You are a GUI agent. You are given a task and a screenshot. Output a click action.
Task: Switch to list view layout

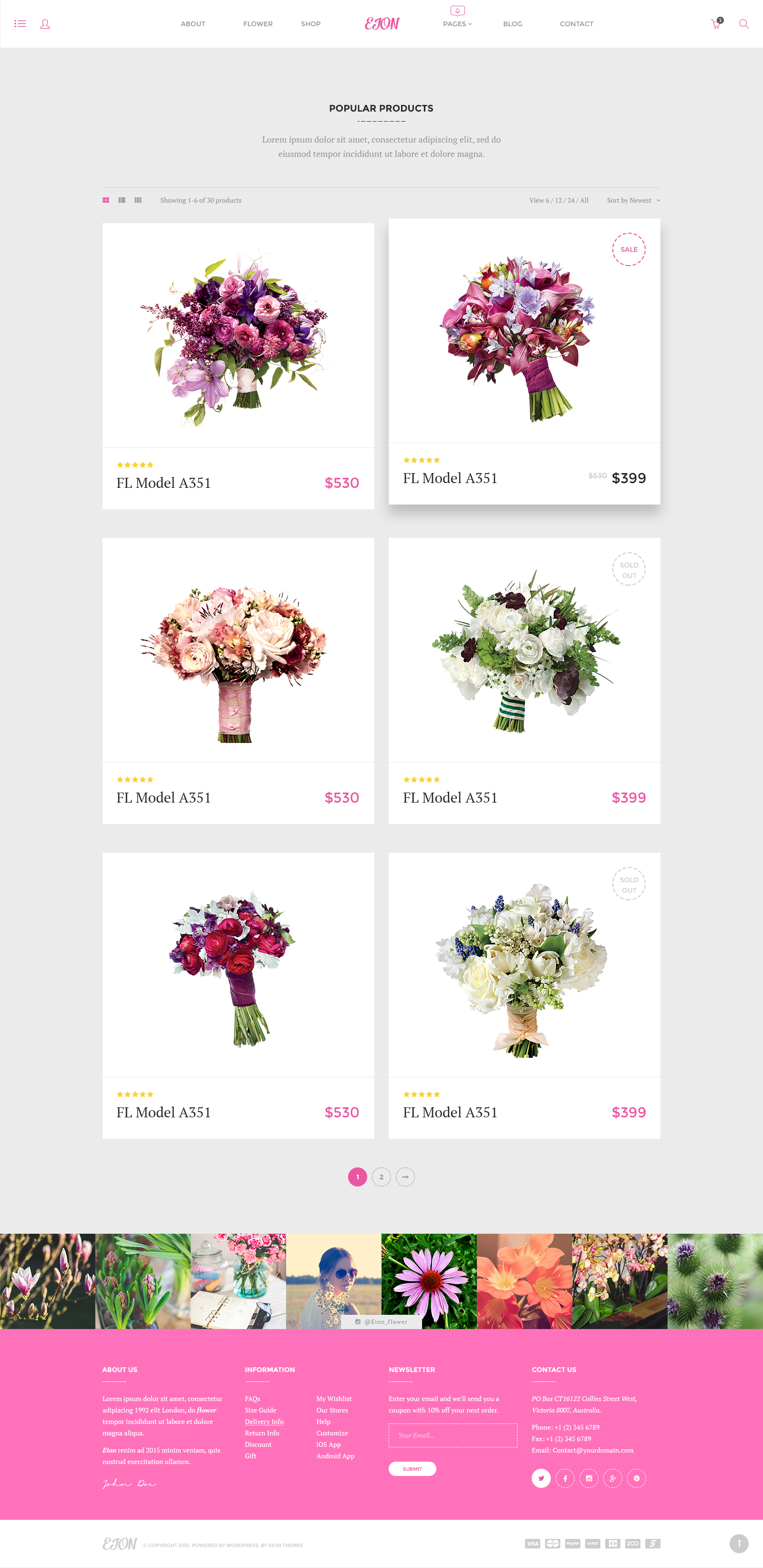122,200
